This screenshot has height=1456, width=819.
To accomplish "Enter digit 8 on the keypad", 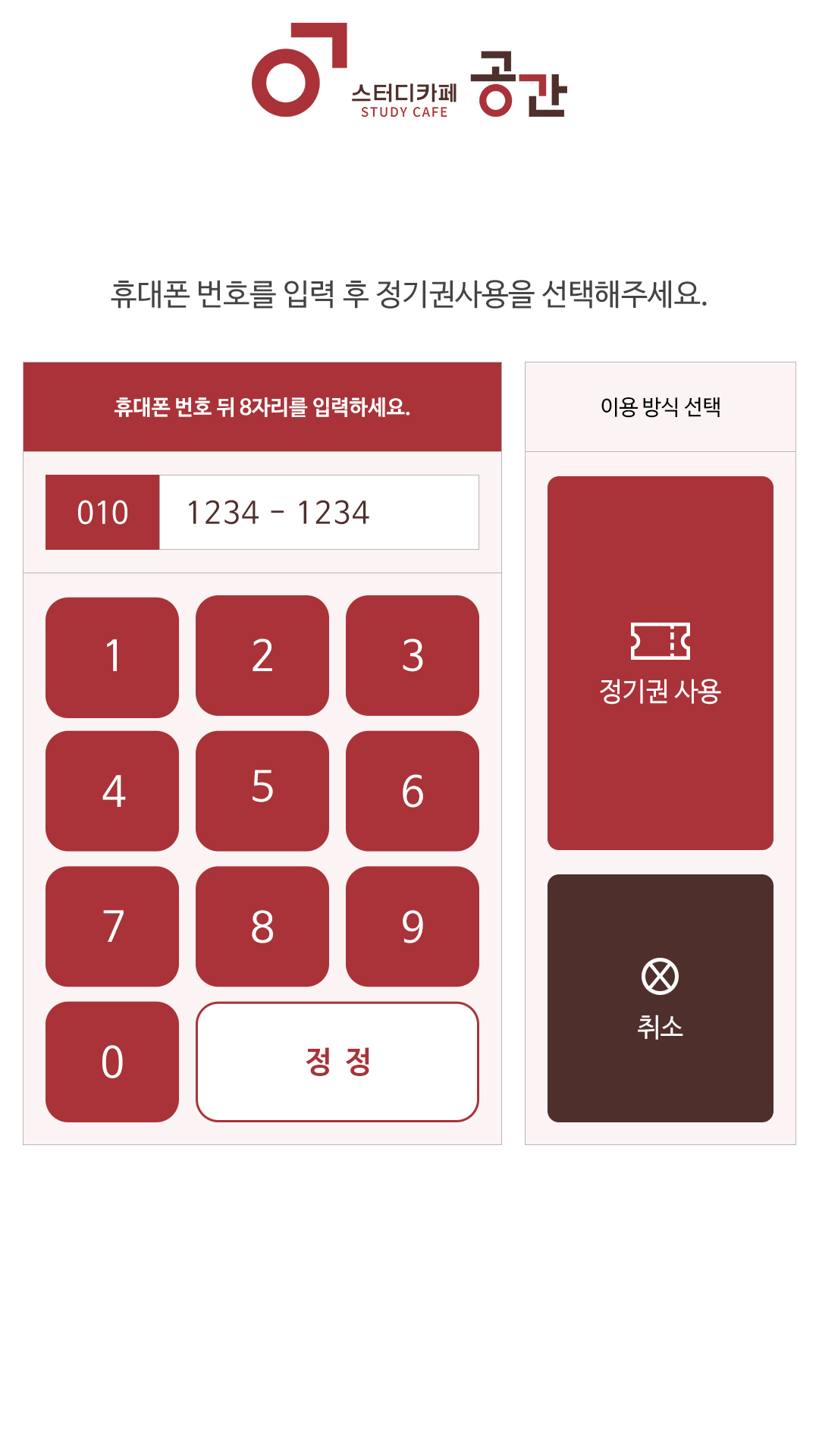I will pyautogui.click(x=262, y=926).
